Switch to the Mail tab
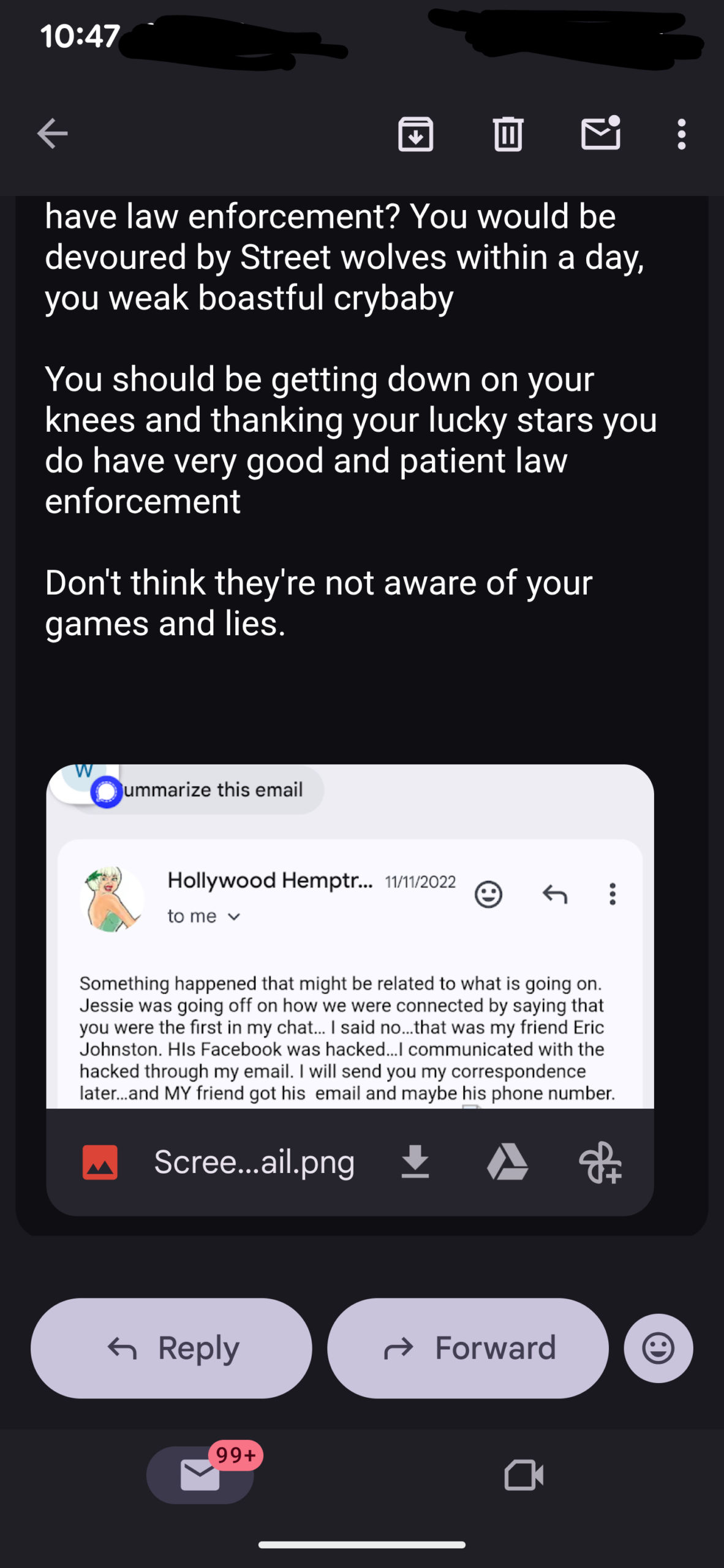The height and width of the screenshot is (1568, 724). click(x=200, y=1475)
